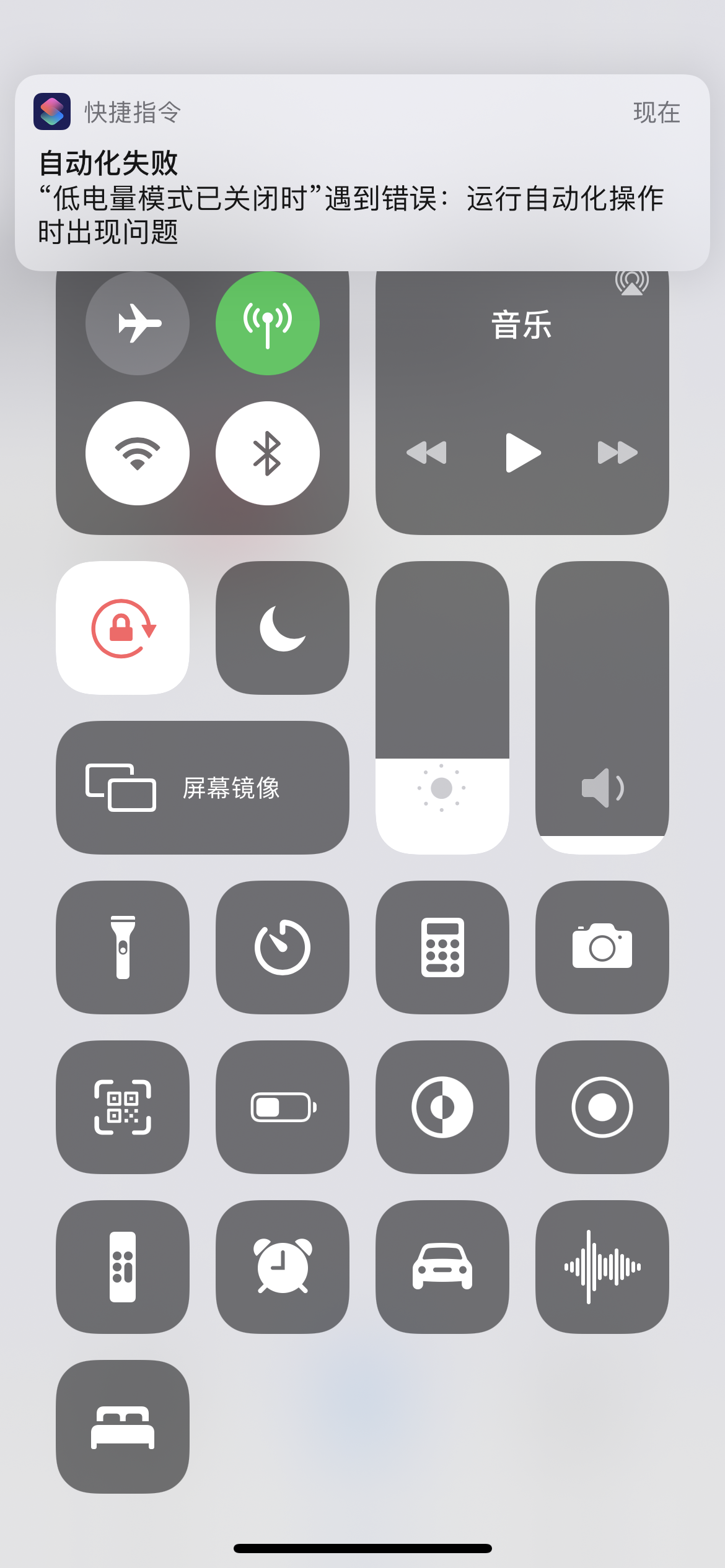Go back to the previous track

426,453
